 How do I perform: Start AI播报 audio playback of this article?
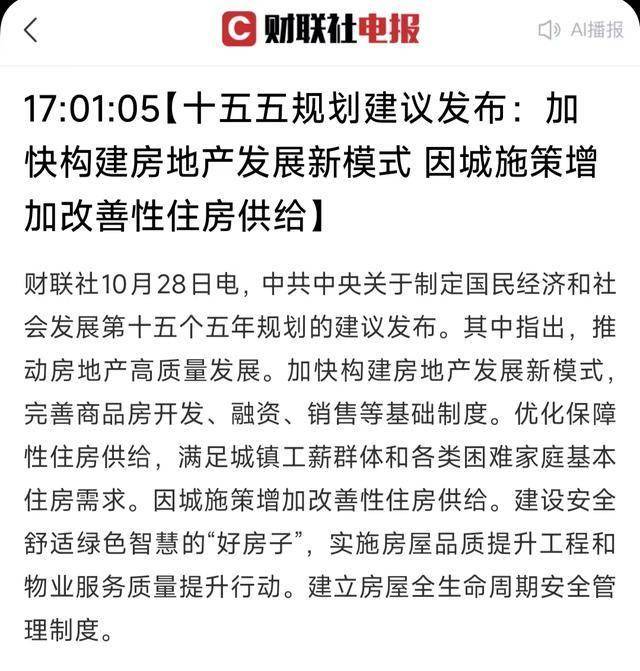(580, 30)
